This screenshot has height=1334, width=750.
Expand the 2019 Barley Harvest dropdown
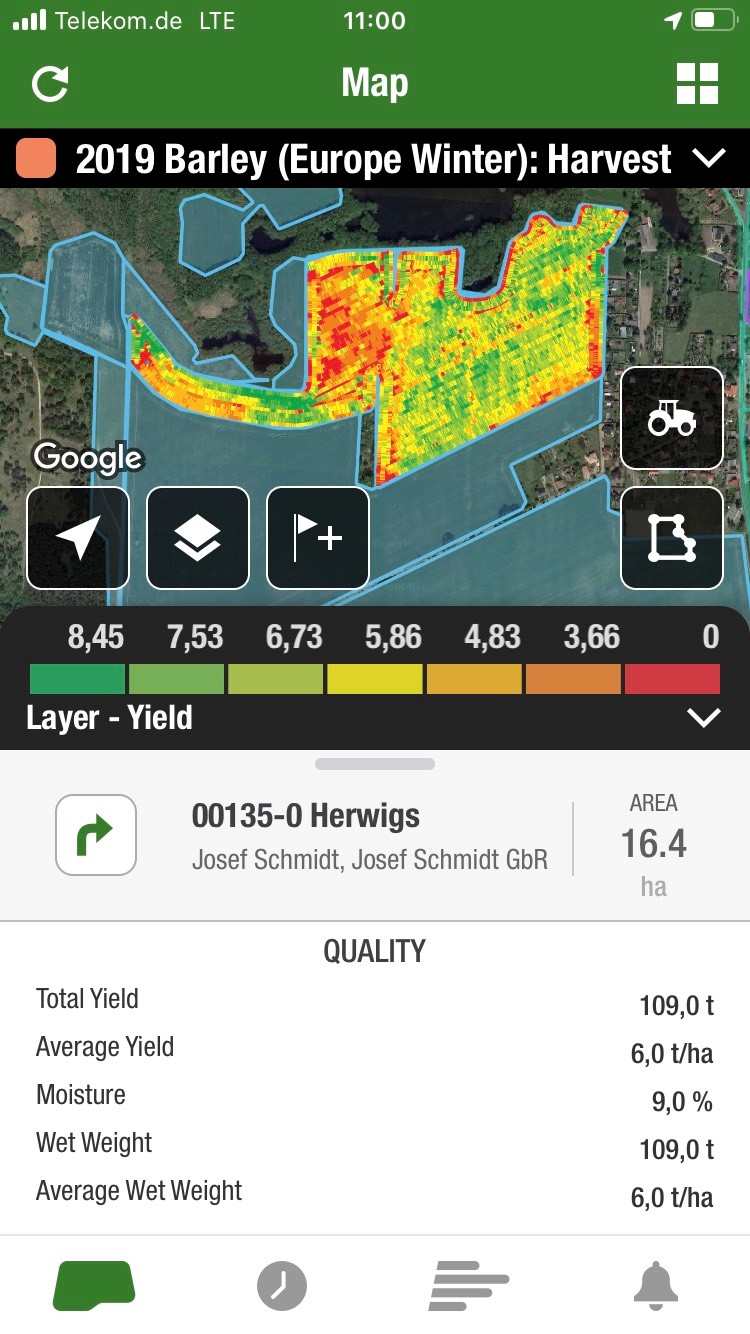click(707, 159)
